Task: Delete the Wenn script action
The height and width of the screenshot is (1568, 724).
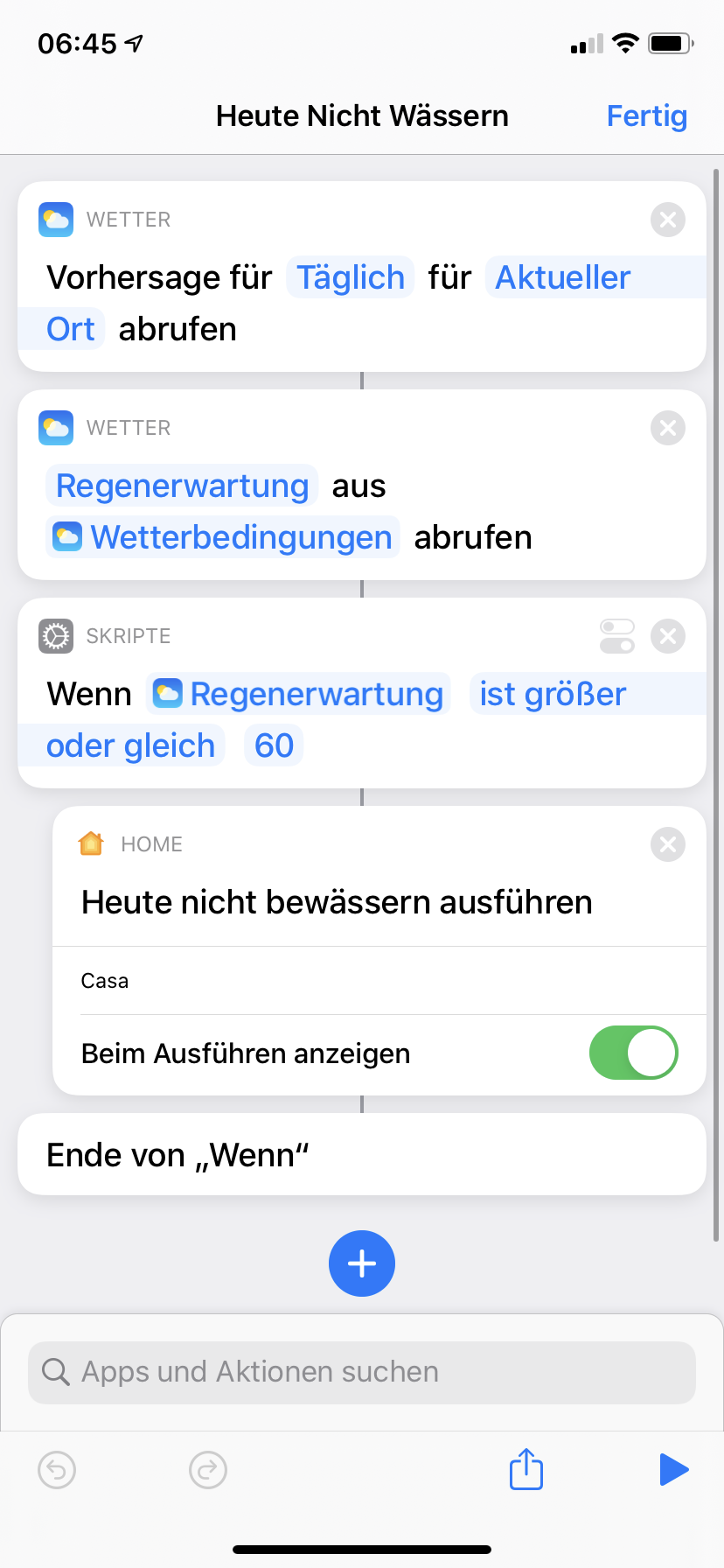Action: pos(667,636)
